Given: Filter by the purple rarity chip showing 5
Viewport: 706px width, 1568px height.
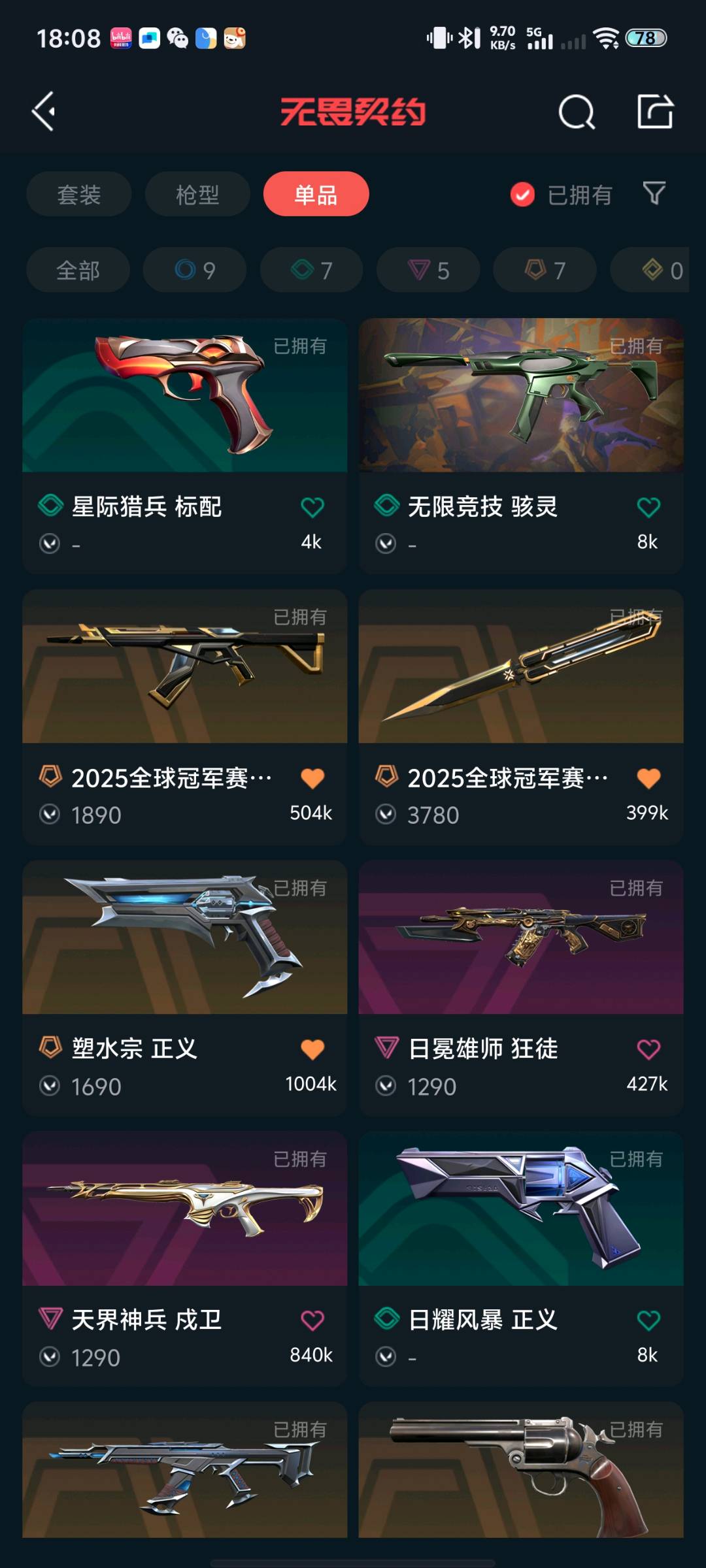Looking at the screenshot, I should pyautogui.click(x=428, y=270).
